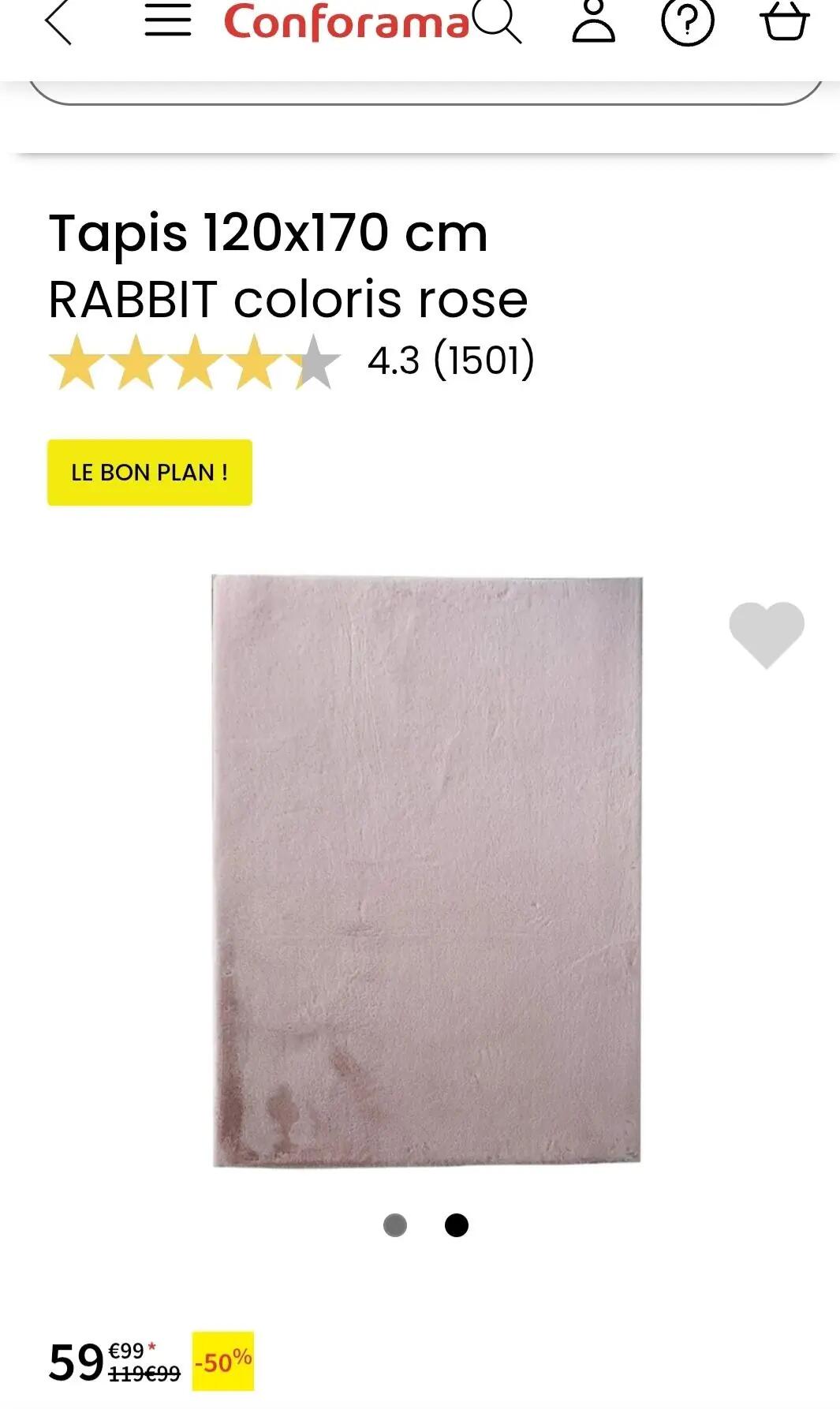
Task: Open the 4.3 star reviews (1501)
Action: click(292, 361)
